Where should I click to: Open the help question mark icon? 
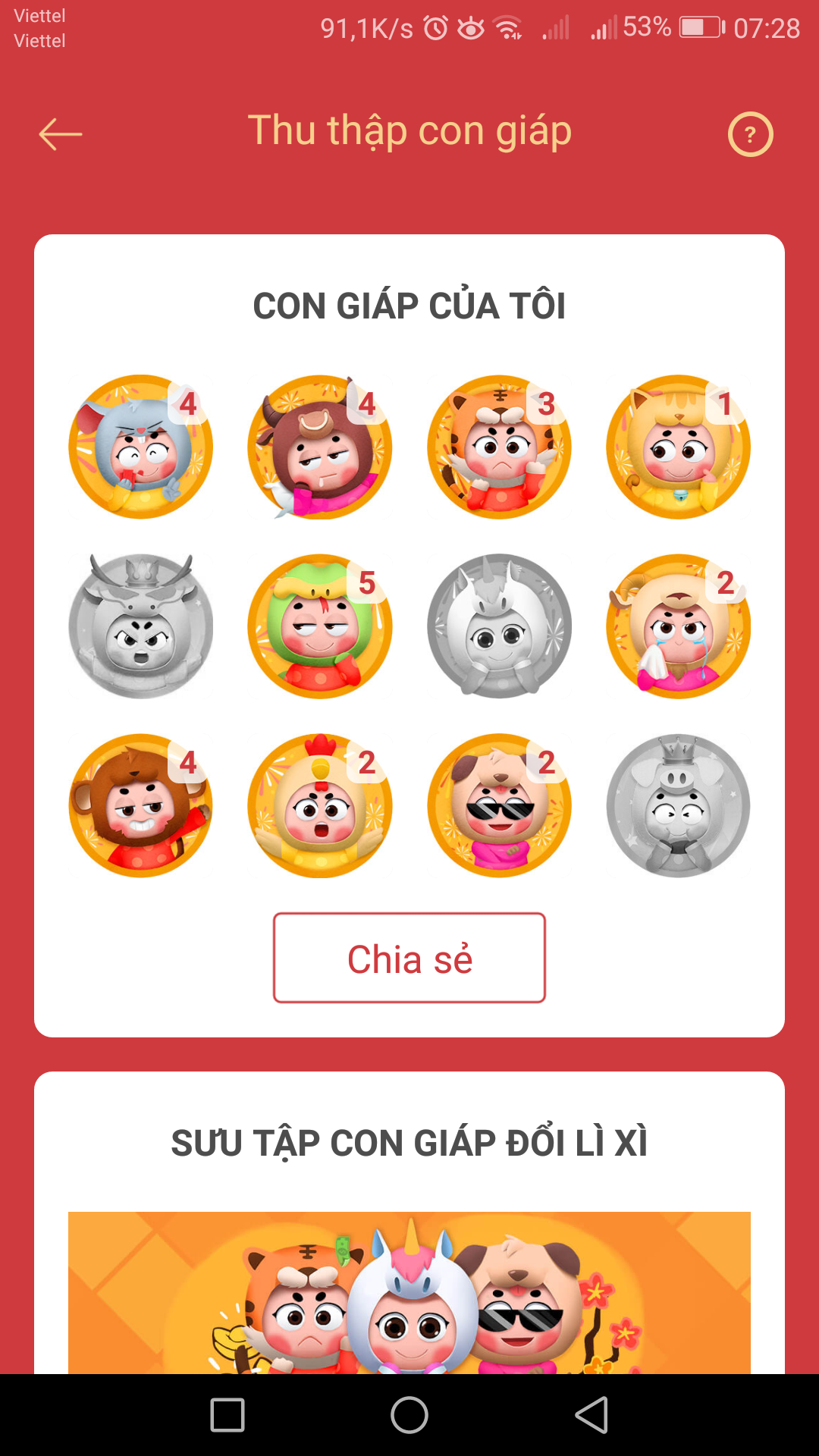(x=750, y=134)
